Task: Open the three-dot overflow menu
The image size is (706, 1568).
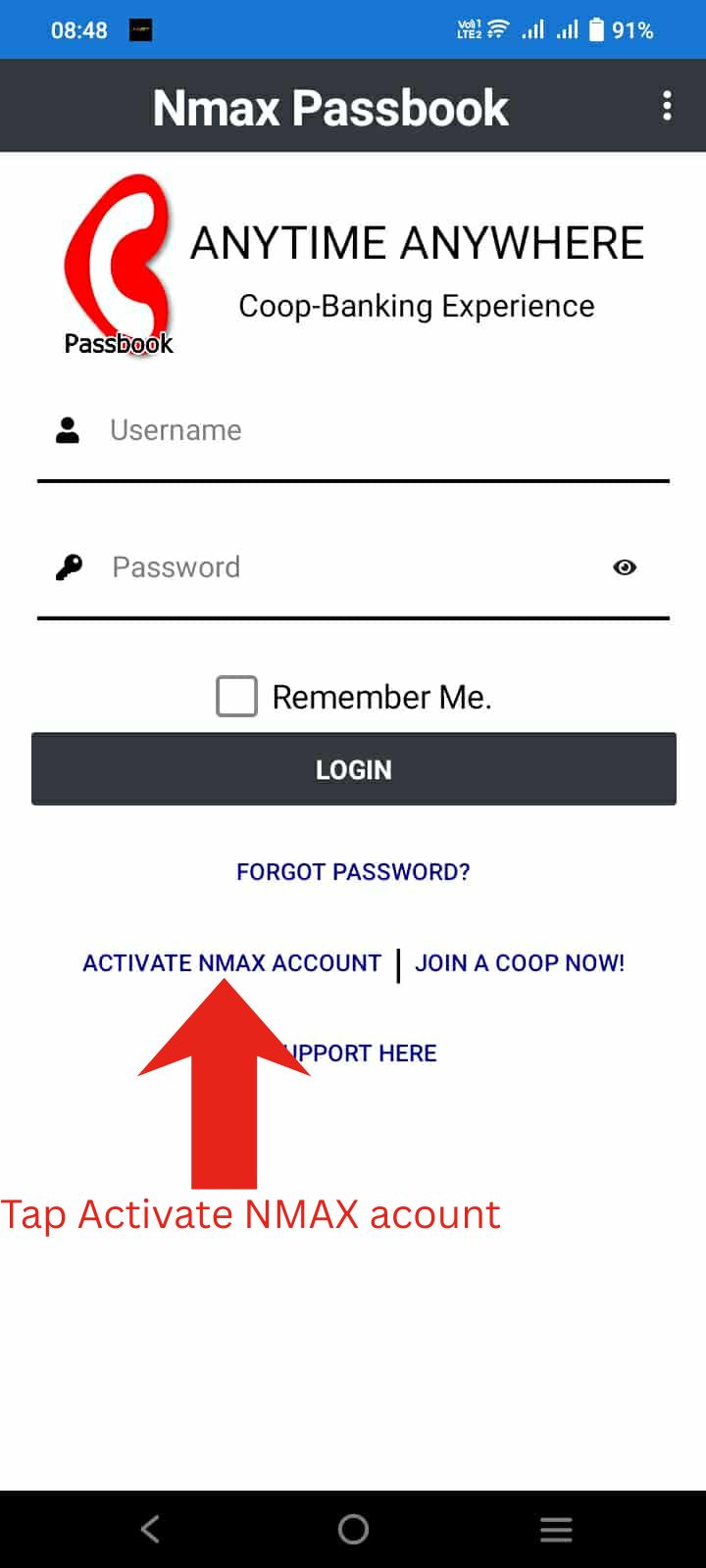Action: point(666,105)
